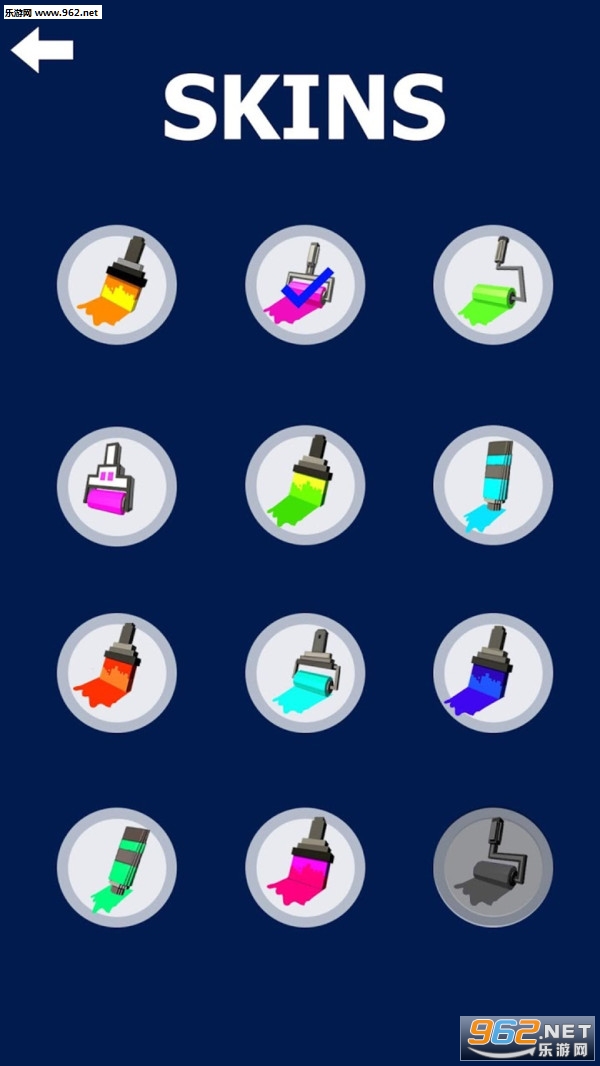600x1066 pixels.
Task: Select the hot pink brush skin
Action: [x=305, y=867]
